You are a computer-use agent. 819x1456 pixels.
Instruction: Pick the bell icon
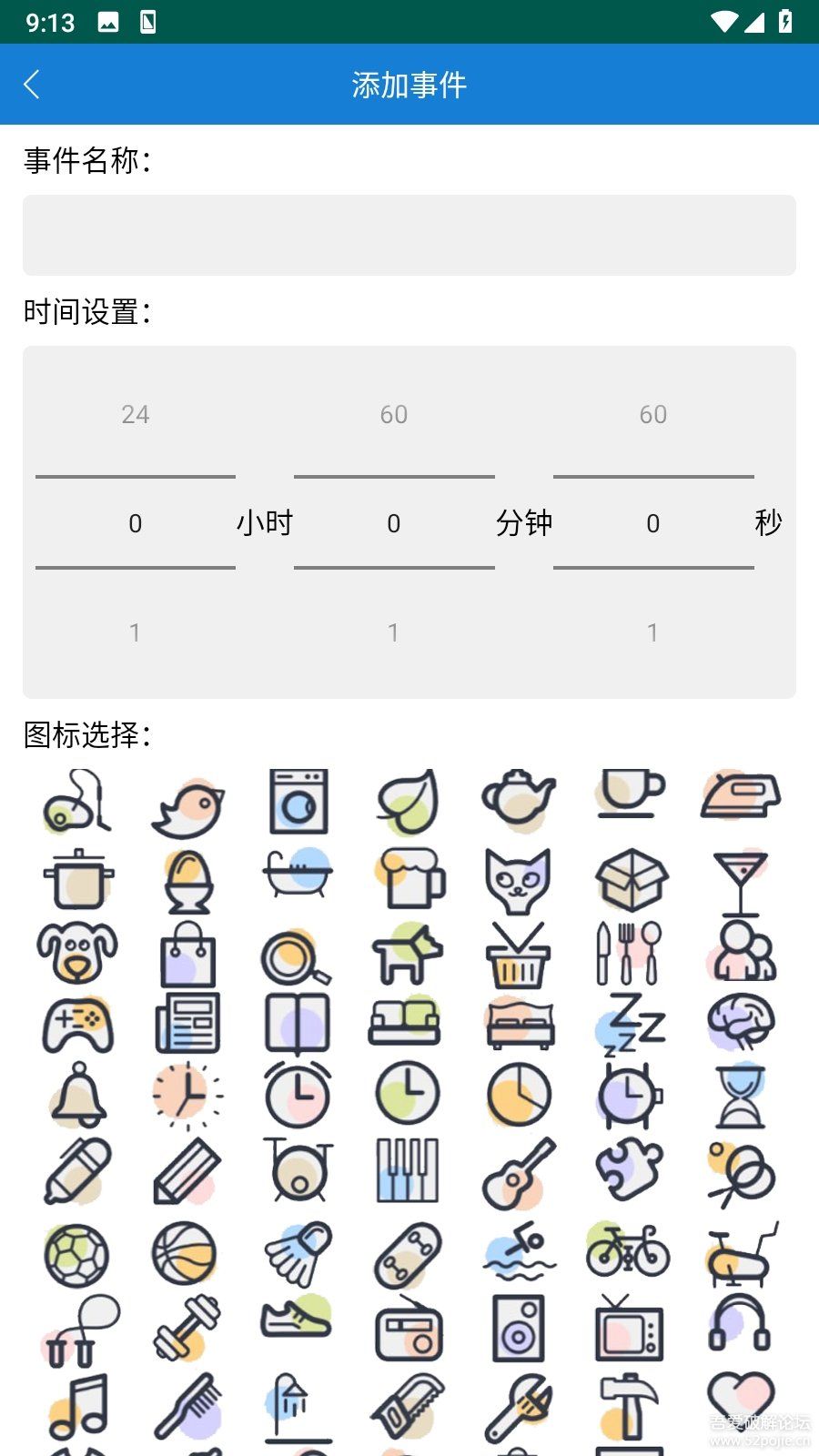click(78, 1095)
